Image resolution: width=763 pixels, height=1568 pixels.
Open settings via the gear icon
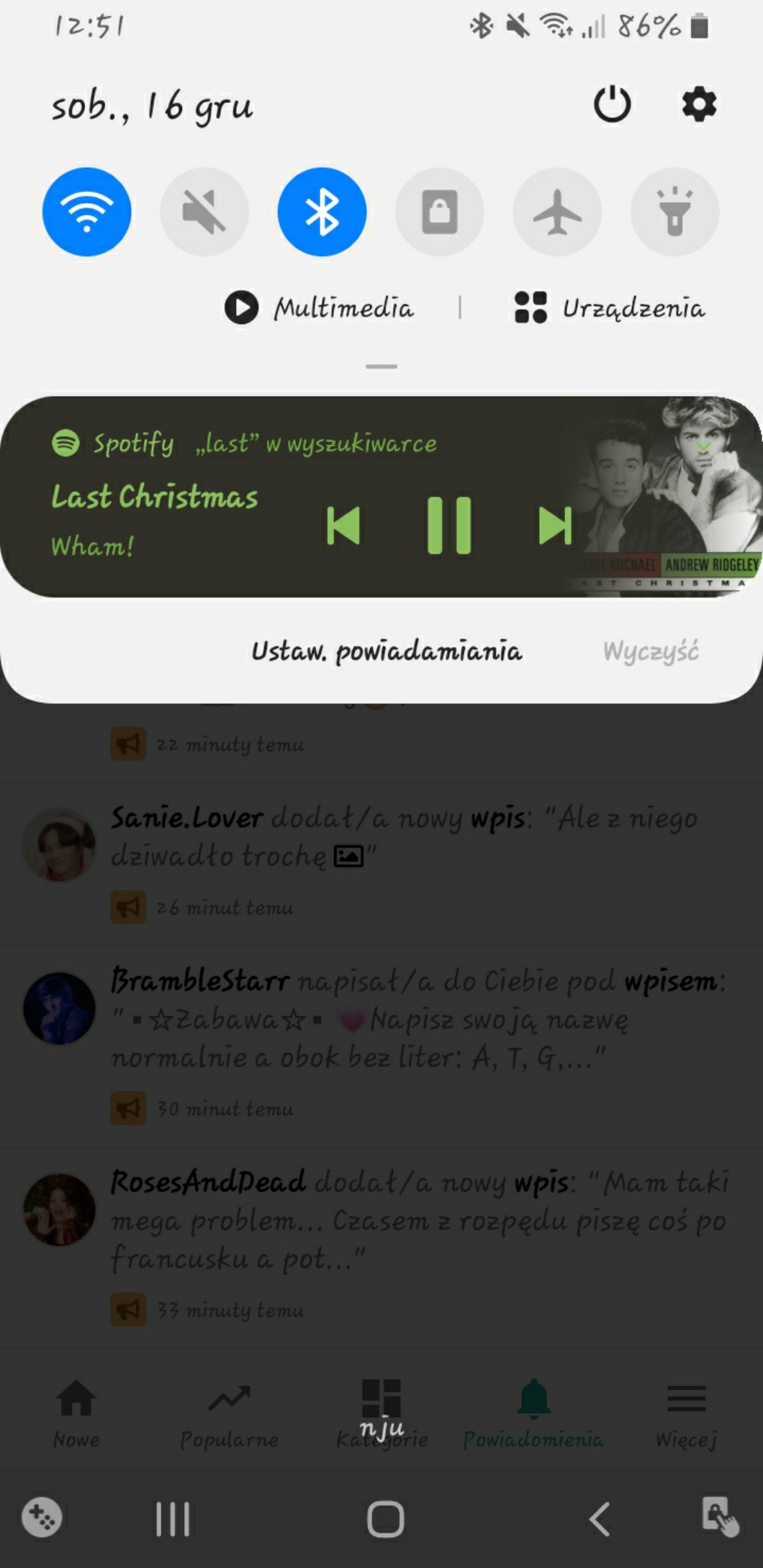pyautogui.click(x=699, y=105)
